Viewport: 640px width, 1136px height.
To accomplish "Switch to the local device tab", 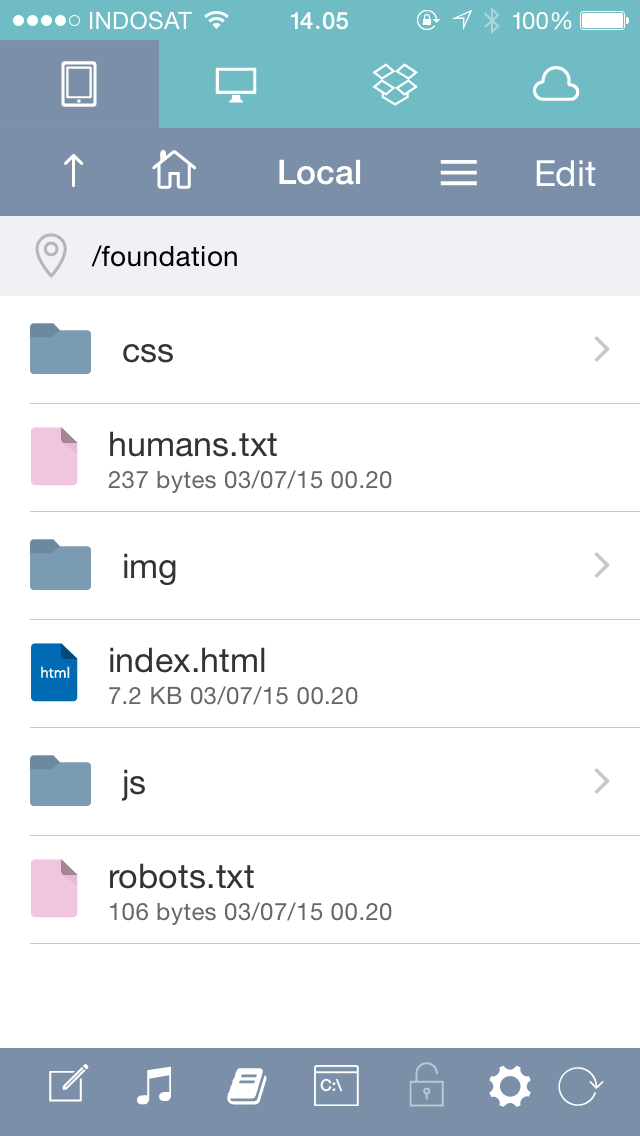I will coord(79,84).
